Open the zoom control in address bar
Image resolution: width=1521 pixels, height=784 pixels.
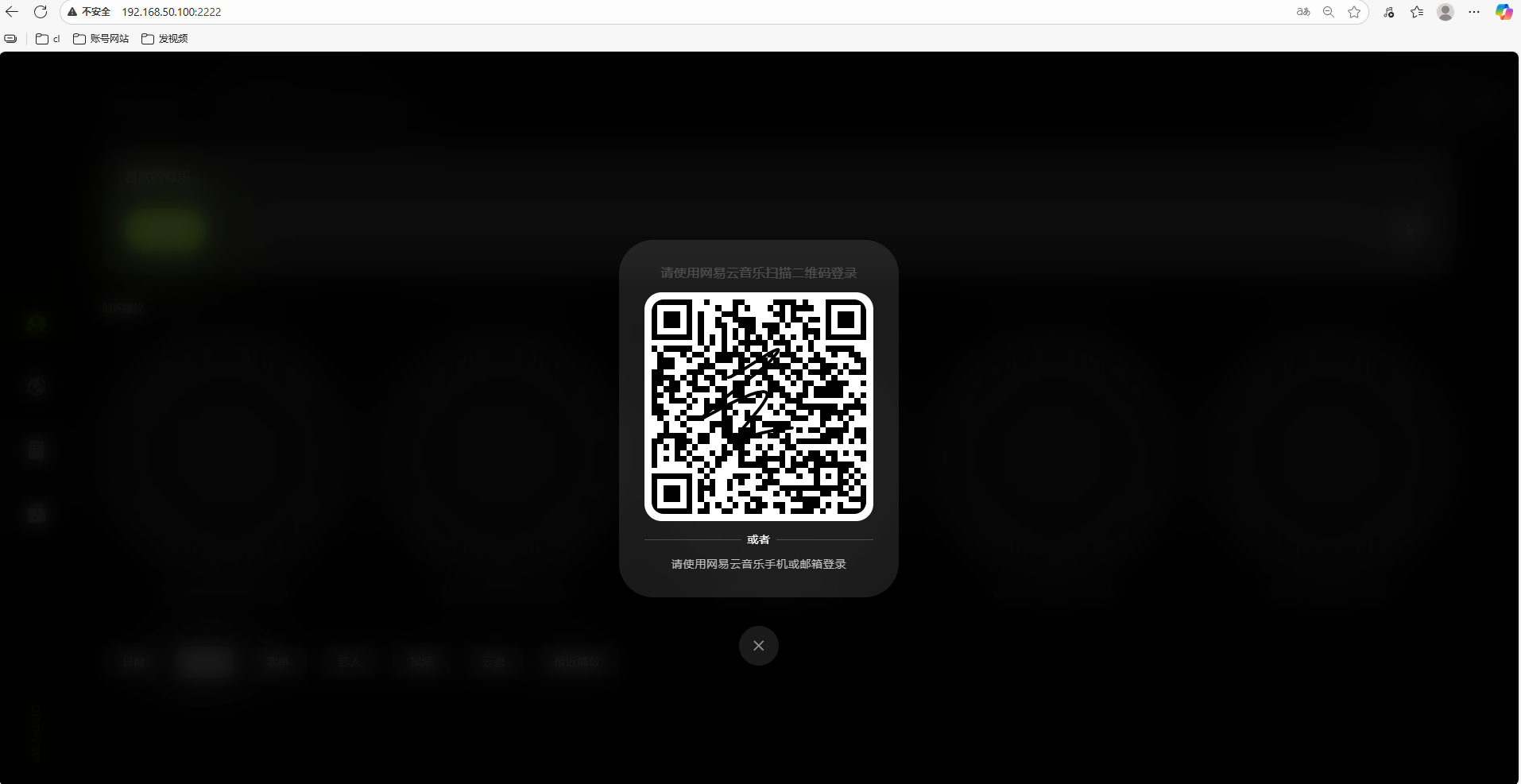tap(1328, 12)
